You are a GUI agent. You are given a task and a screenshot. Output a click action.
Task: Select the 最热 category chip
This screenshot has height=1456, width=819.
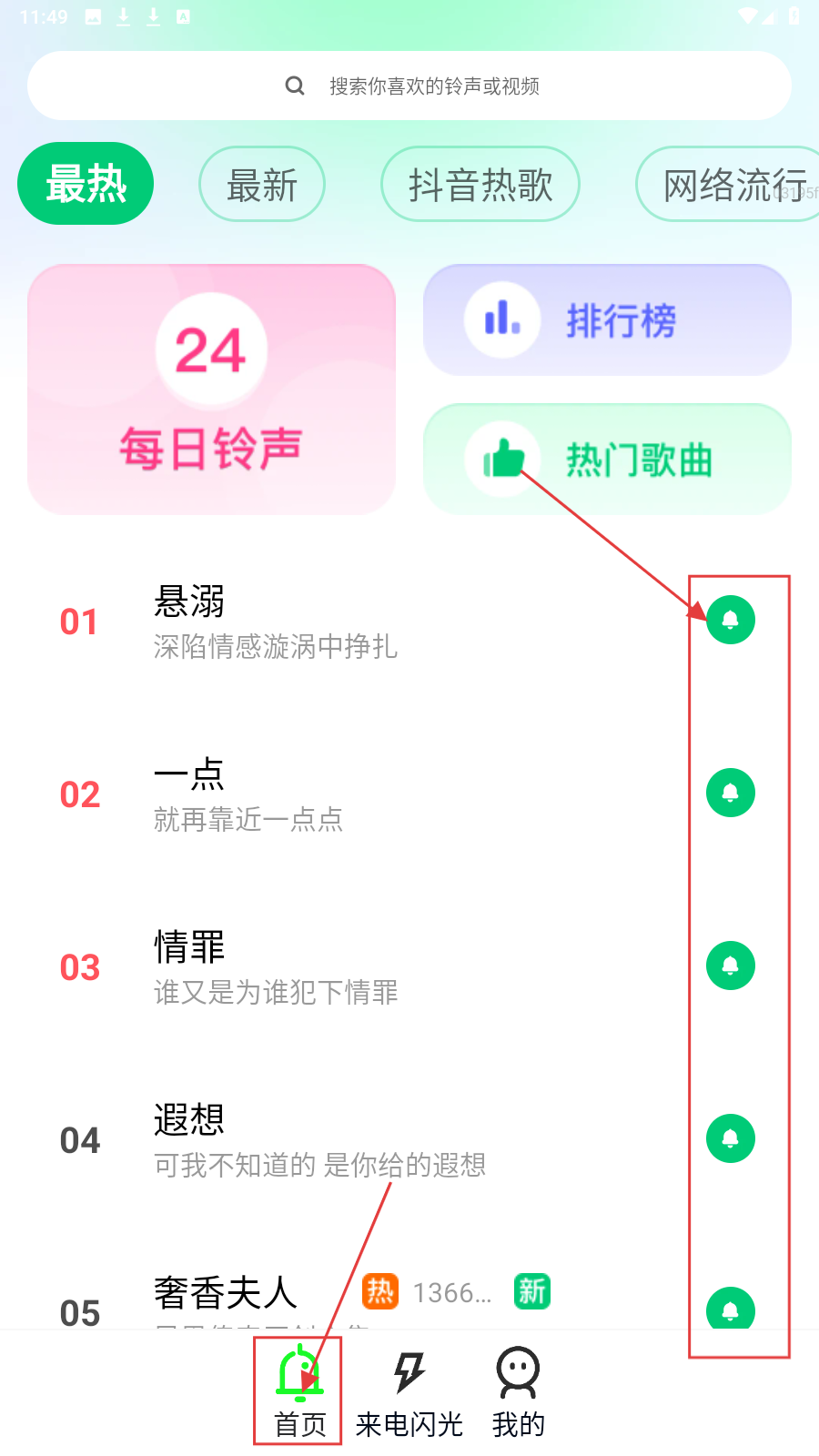tap(86, 184)
